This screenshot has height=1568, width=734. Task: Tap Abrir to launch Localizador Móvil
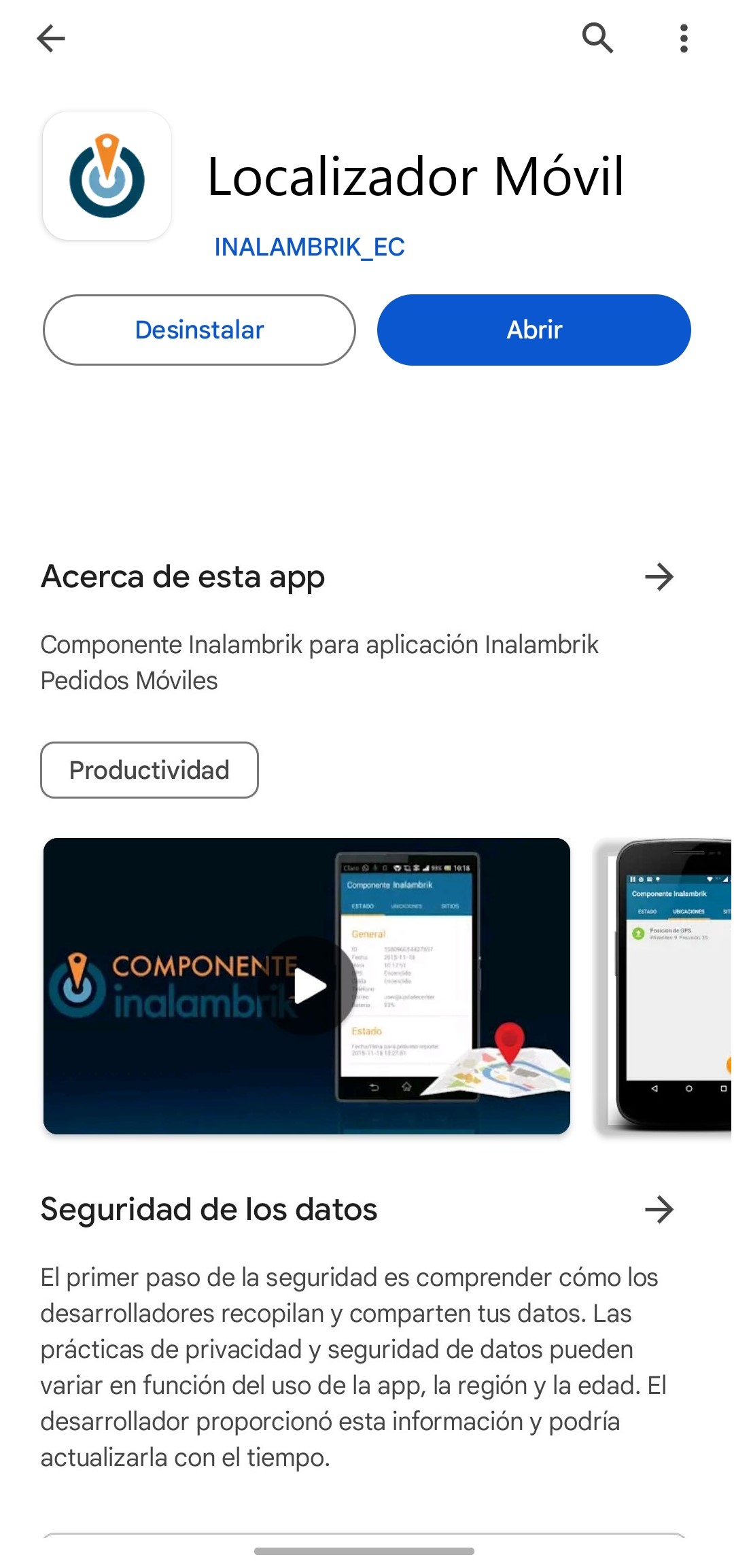pyautogui.click(x=534, y=330)
